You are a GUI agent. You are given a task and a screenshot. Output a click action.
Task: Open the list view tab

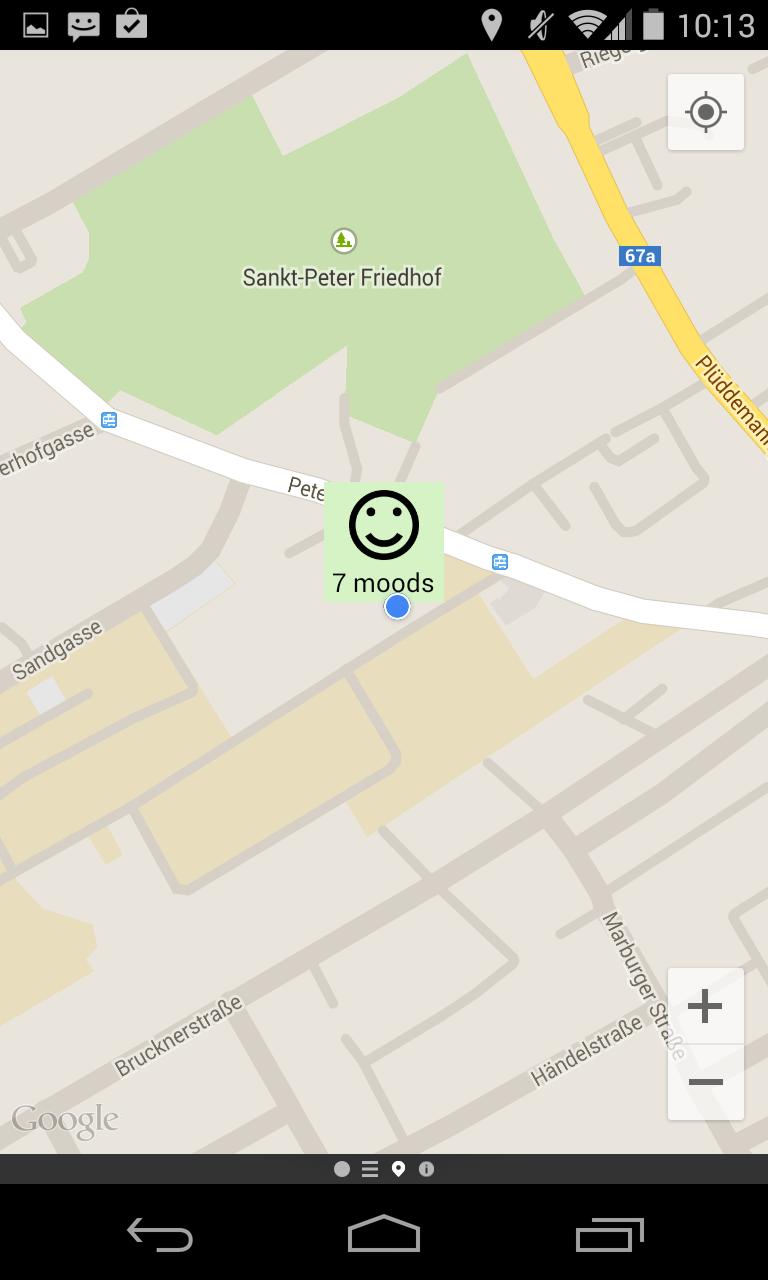(370, 1167)
